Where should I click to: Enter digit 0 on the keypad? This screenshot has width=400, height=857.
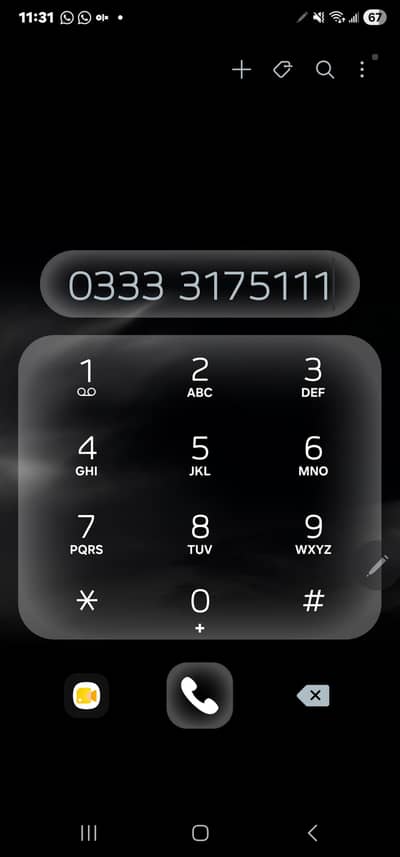click(200, 609)
